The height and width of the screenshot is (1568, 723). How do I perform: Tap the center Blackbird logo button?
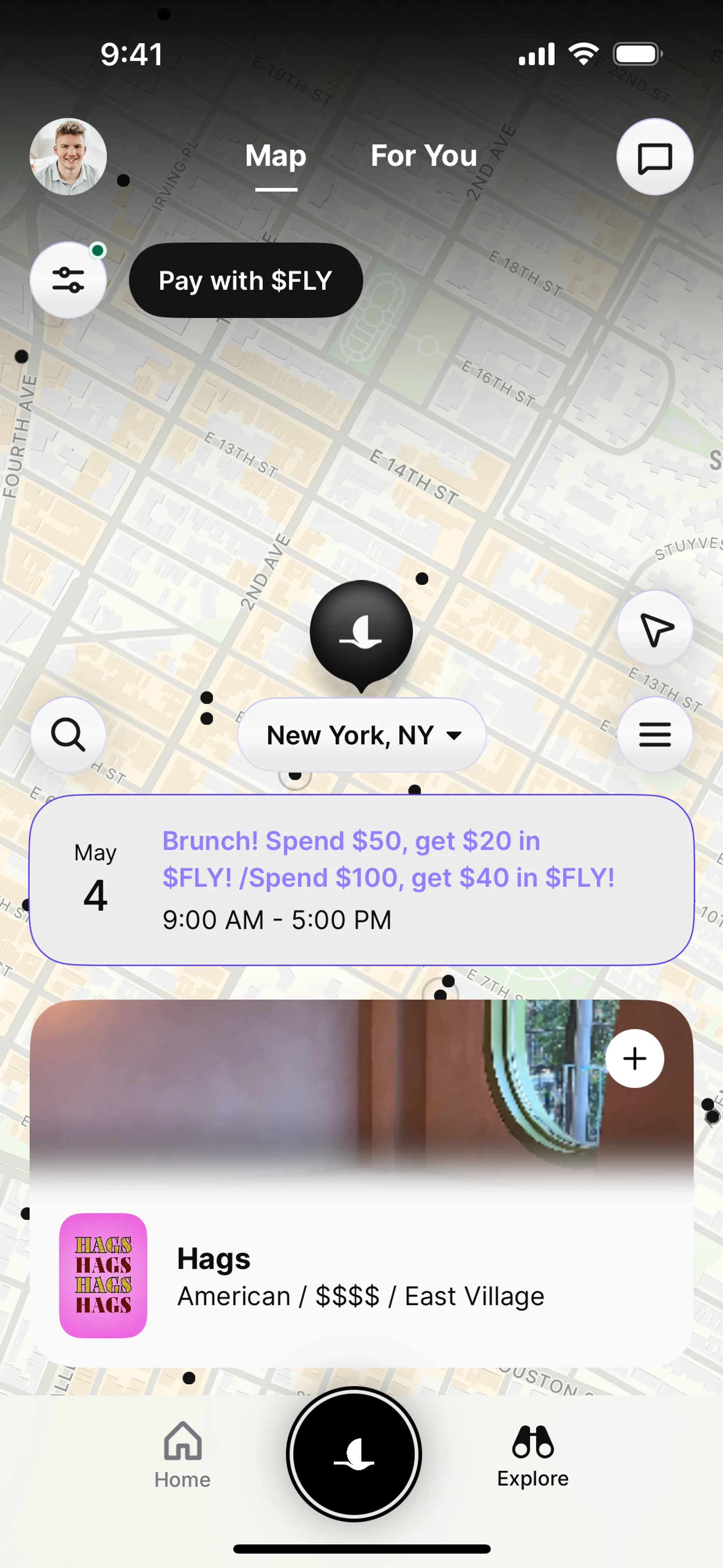(354, 1453)
